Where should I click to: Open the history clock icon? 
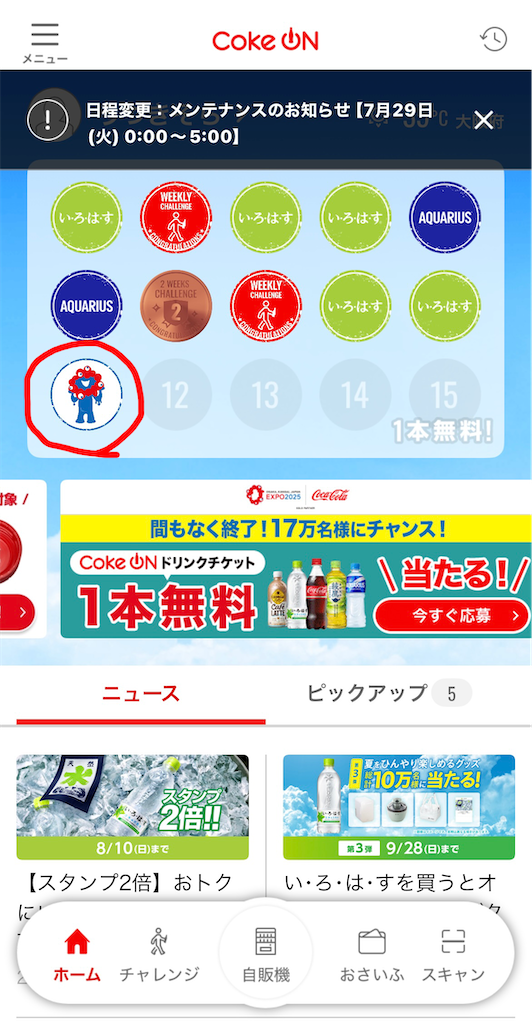point(493,39)
